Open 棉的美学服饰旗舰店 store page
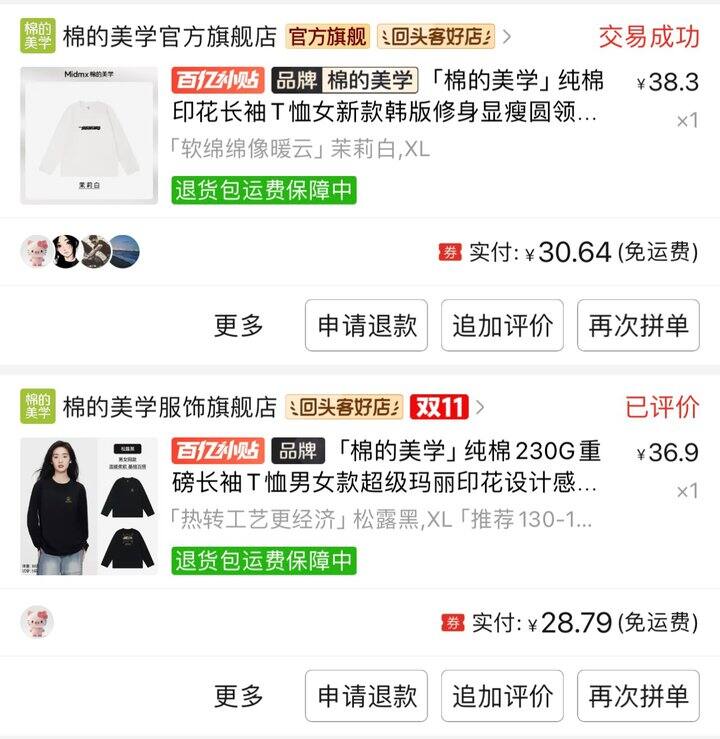 pos(169,407)
